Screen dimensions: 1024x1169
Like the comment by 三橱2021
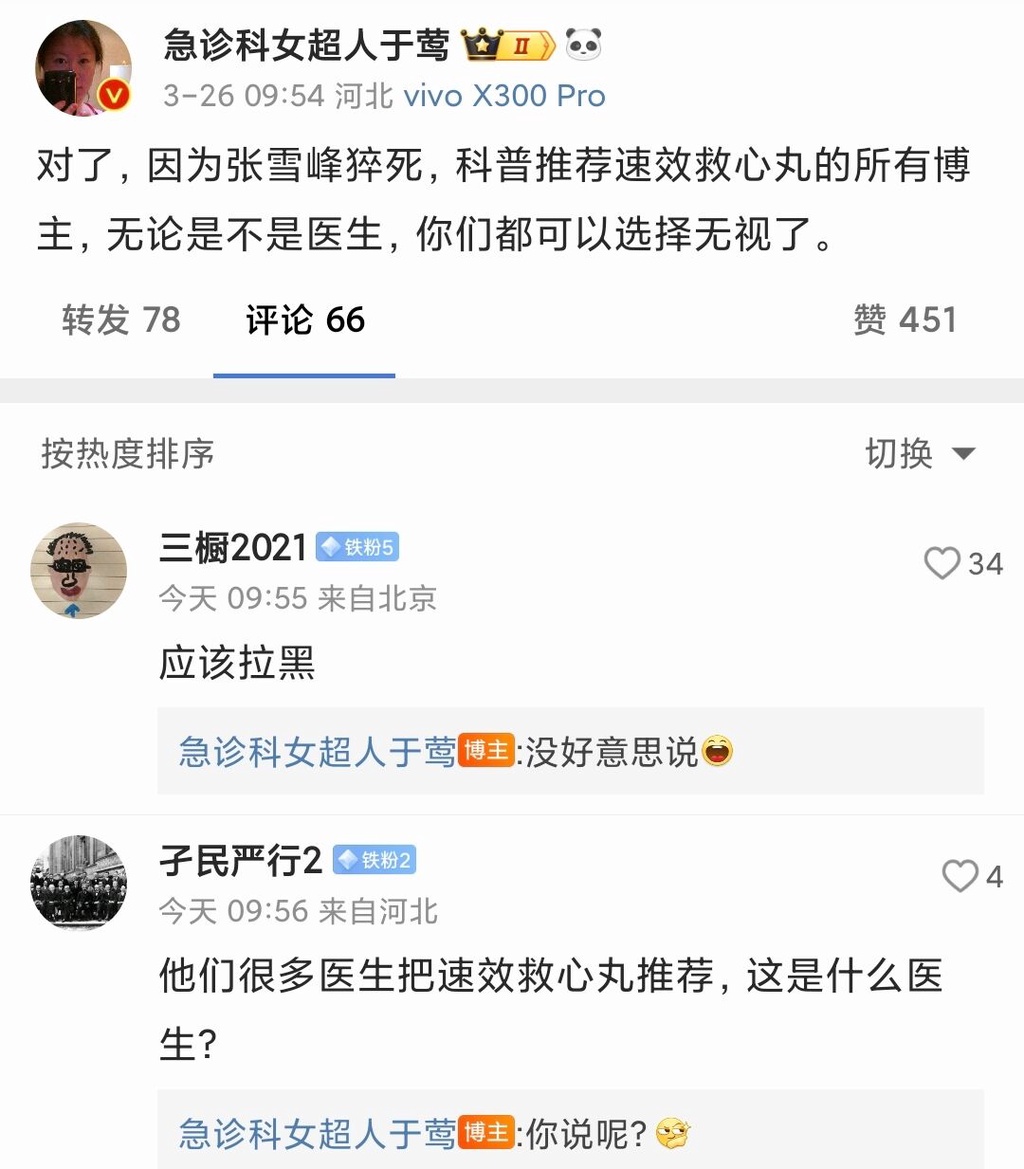pos(942,564)
